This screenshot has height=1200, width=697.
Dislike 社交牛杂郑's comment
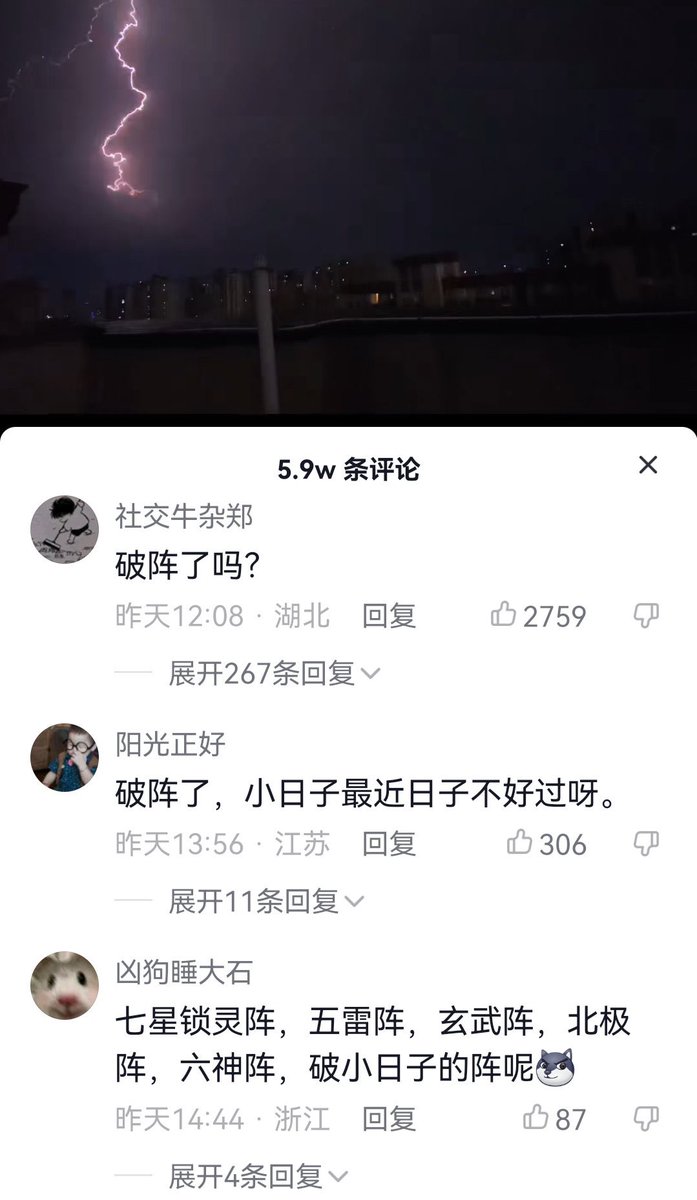[646, 615]
